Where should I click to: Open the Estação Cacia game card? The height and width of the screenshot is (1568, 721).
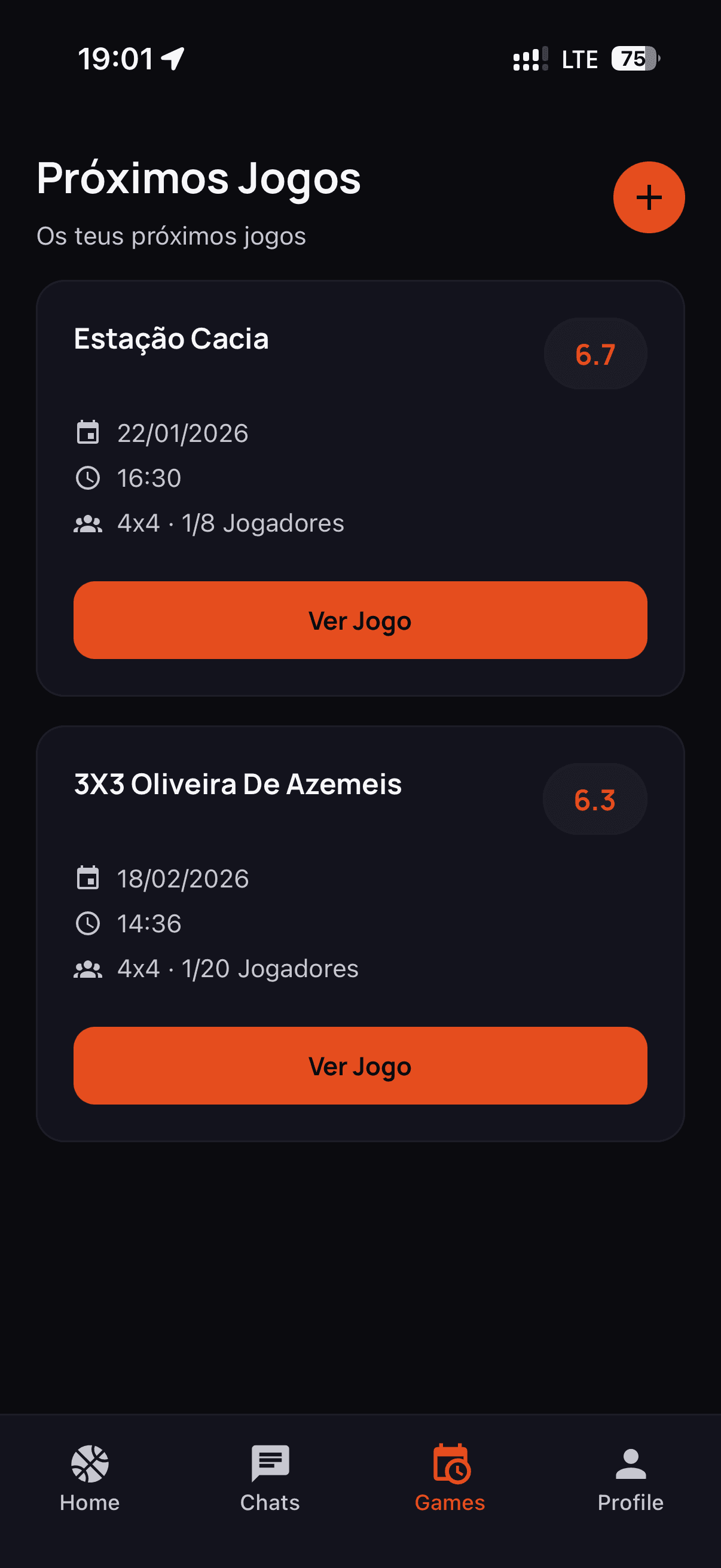172,339
